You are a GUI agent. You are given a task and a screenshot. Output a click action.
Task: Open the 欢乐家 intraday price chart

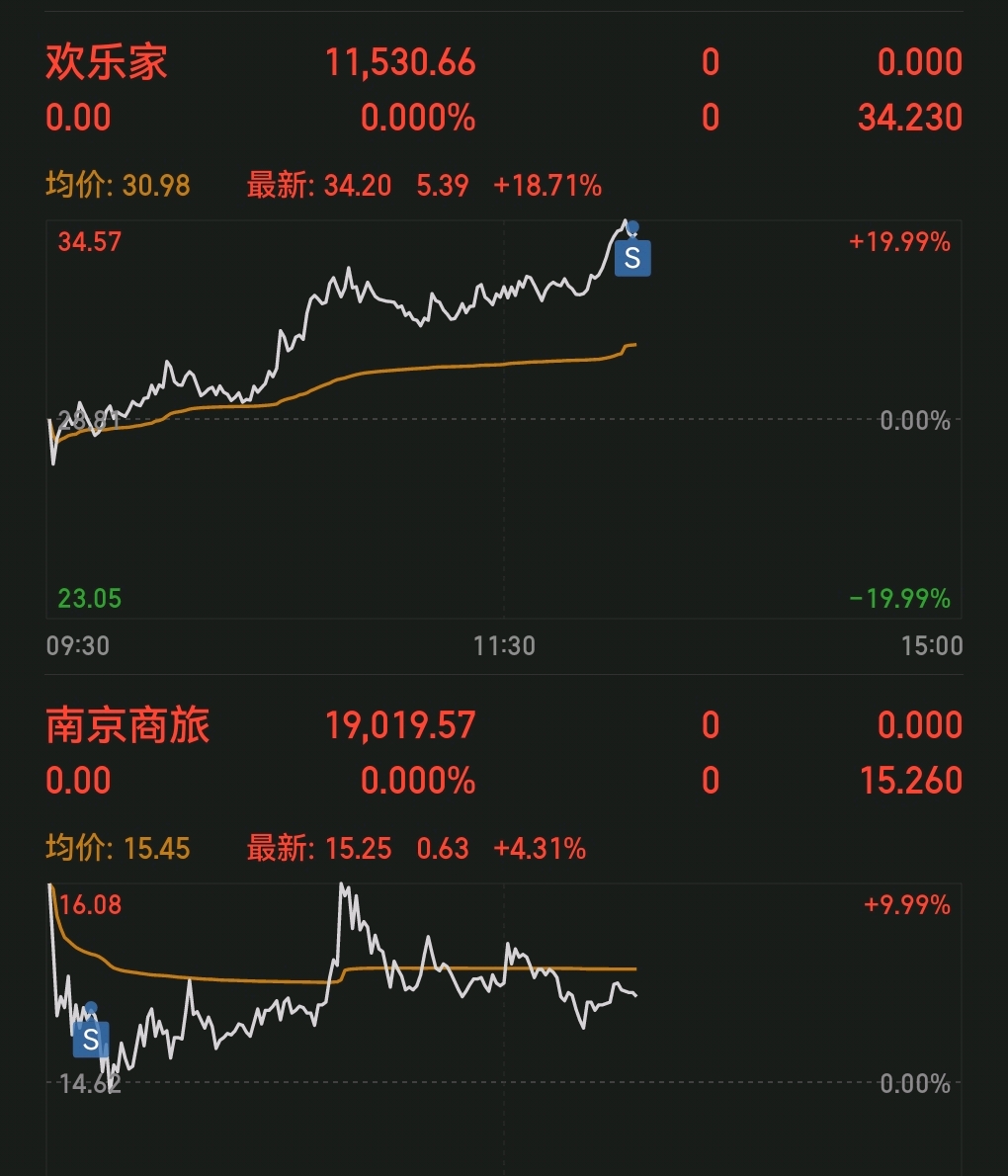coord(504,420)
